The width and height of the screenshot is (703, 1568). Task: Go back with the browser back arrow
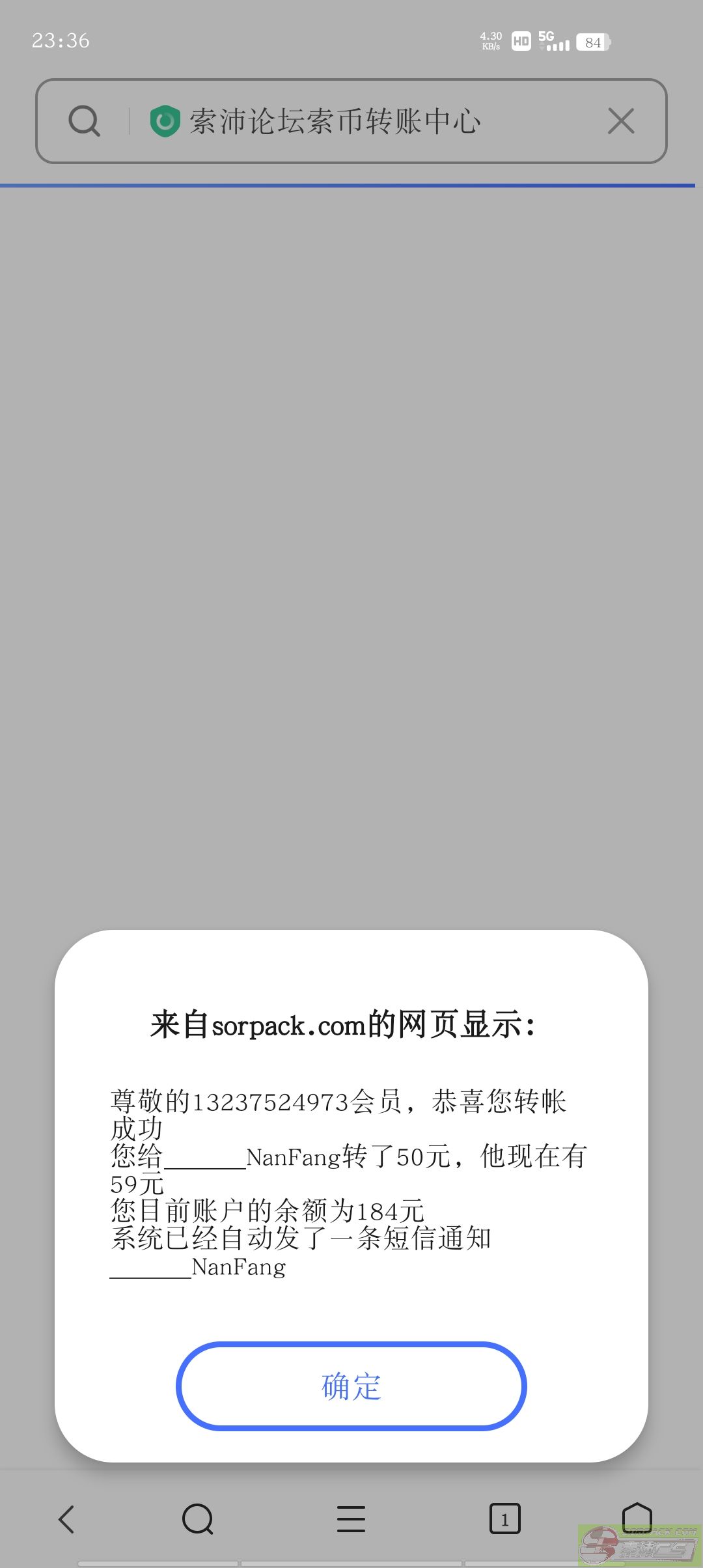67,1519
